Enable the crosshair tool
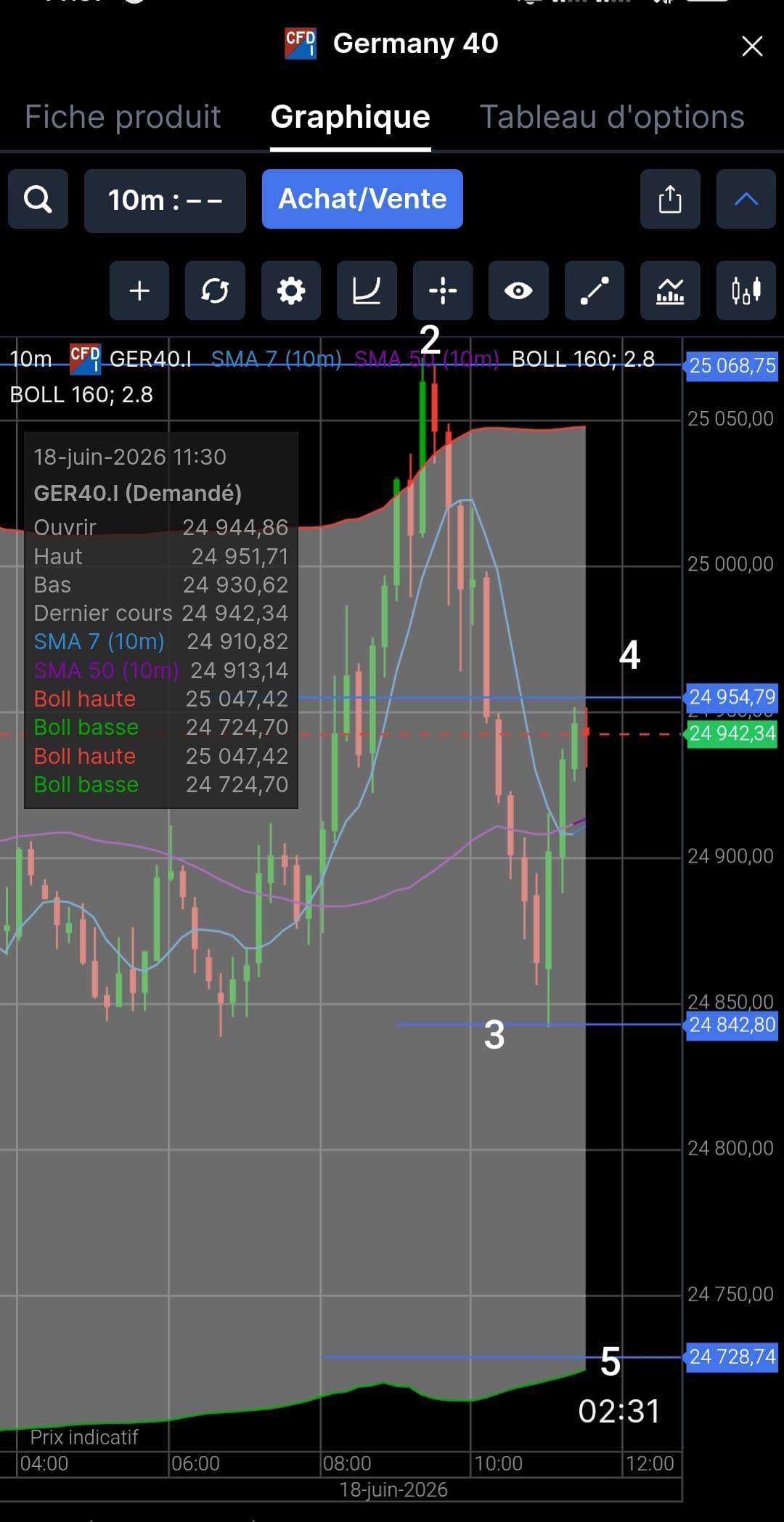Viewport: 784px width, 1522px height. (443, 290)
